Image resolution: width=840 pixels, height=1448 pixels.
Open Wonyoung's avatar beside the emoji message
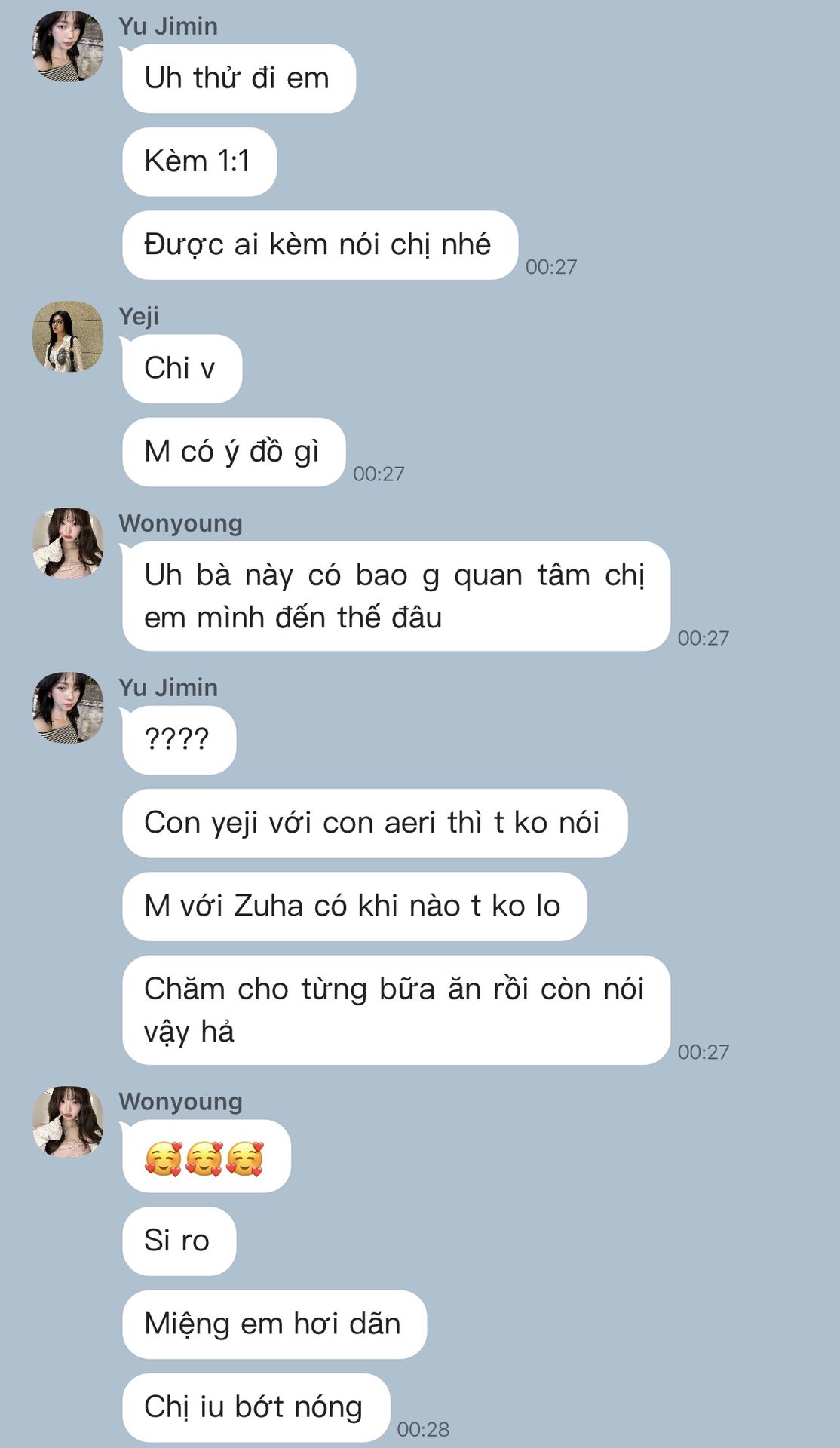(x=68, y=1121)
